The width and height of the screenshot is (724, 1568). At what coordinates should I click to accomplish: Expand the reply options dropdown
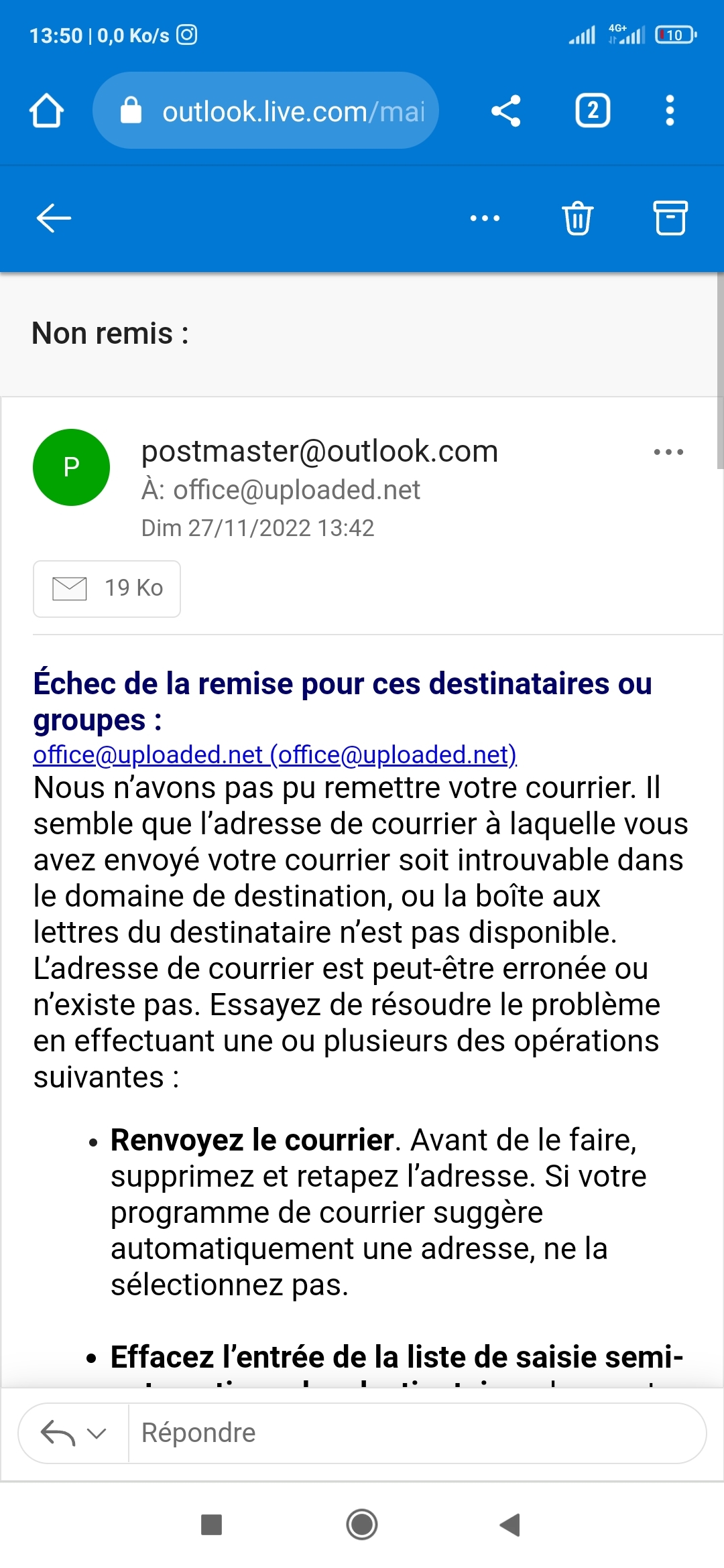pyautogui.click(x=97, y=1433)
